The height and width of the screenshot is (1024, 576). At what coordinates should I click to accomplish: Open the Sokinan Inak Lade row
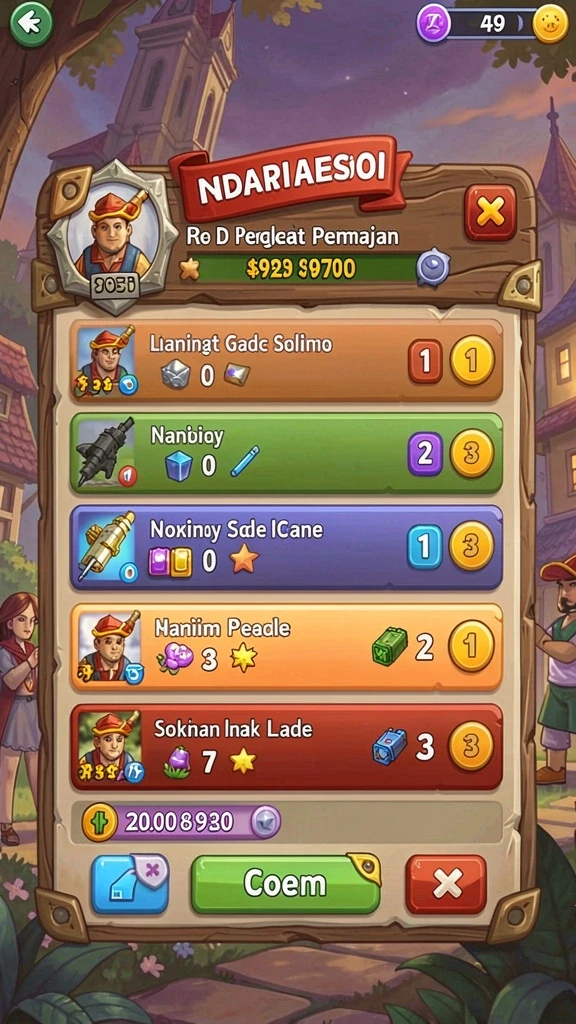pos(286,746)
